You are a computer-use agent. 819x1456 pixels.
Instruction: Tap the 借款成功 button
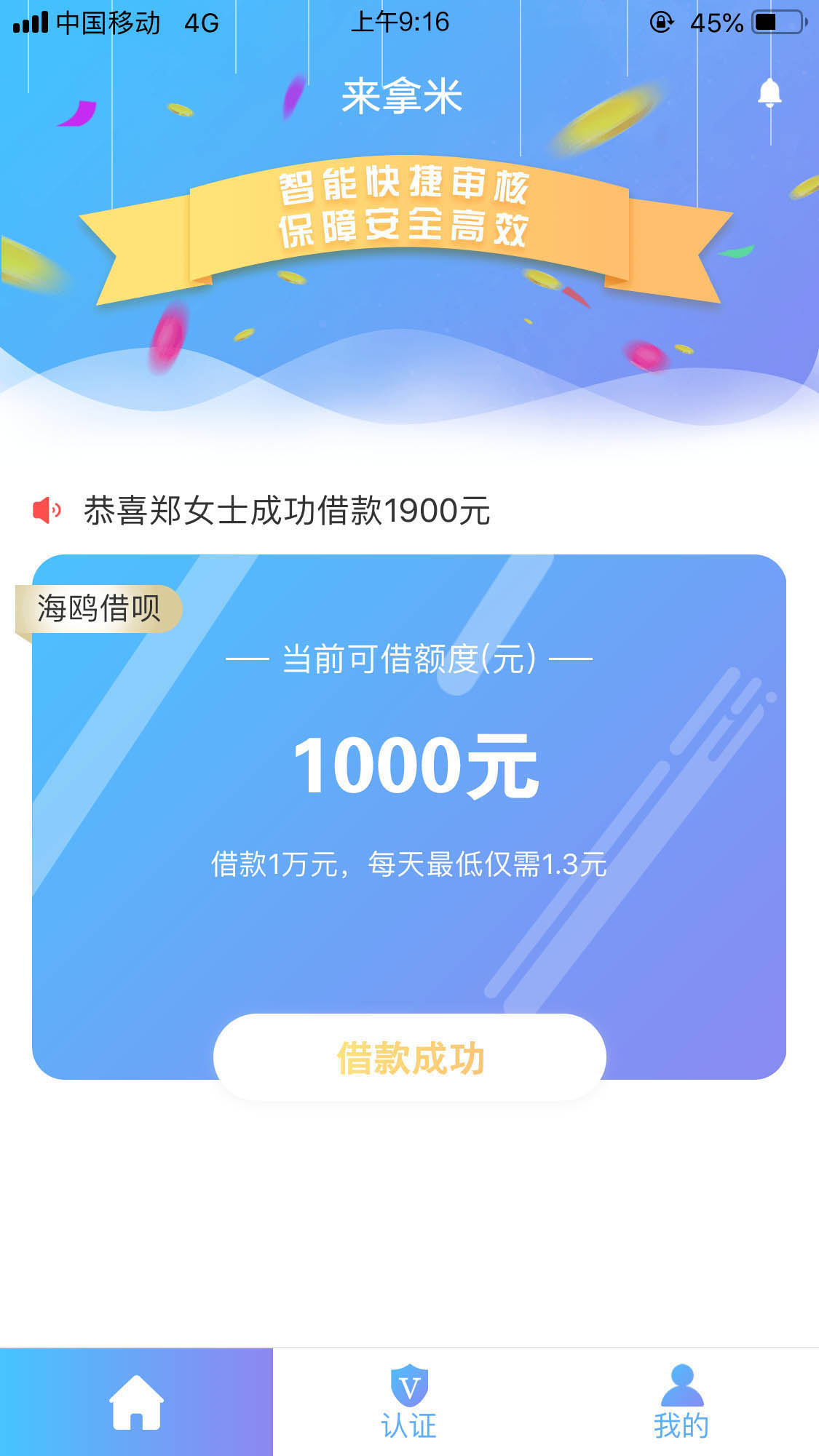tap(410, 1057)
